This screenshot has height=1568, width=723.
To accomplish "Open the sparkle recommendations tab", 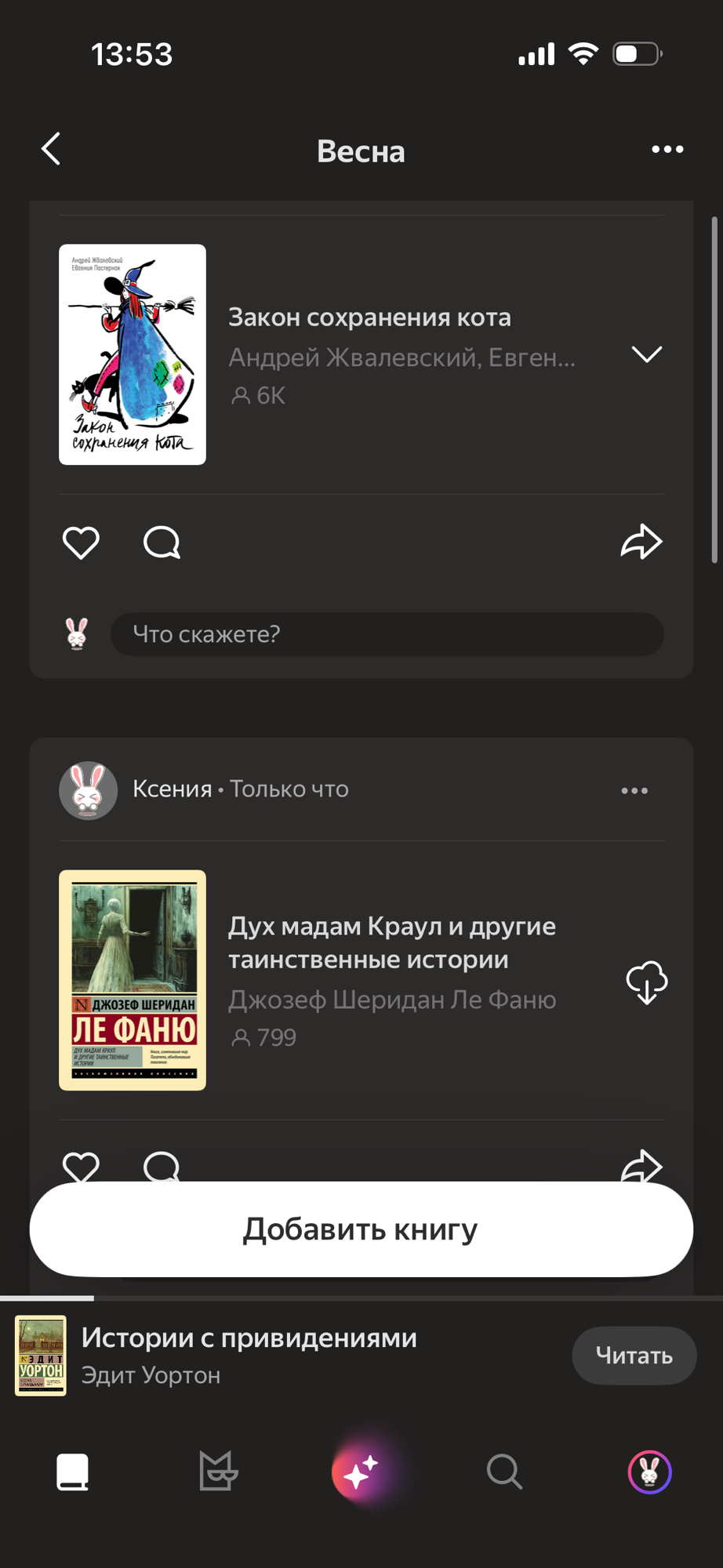I will pyautogui.click(x=361, y=1472).
